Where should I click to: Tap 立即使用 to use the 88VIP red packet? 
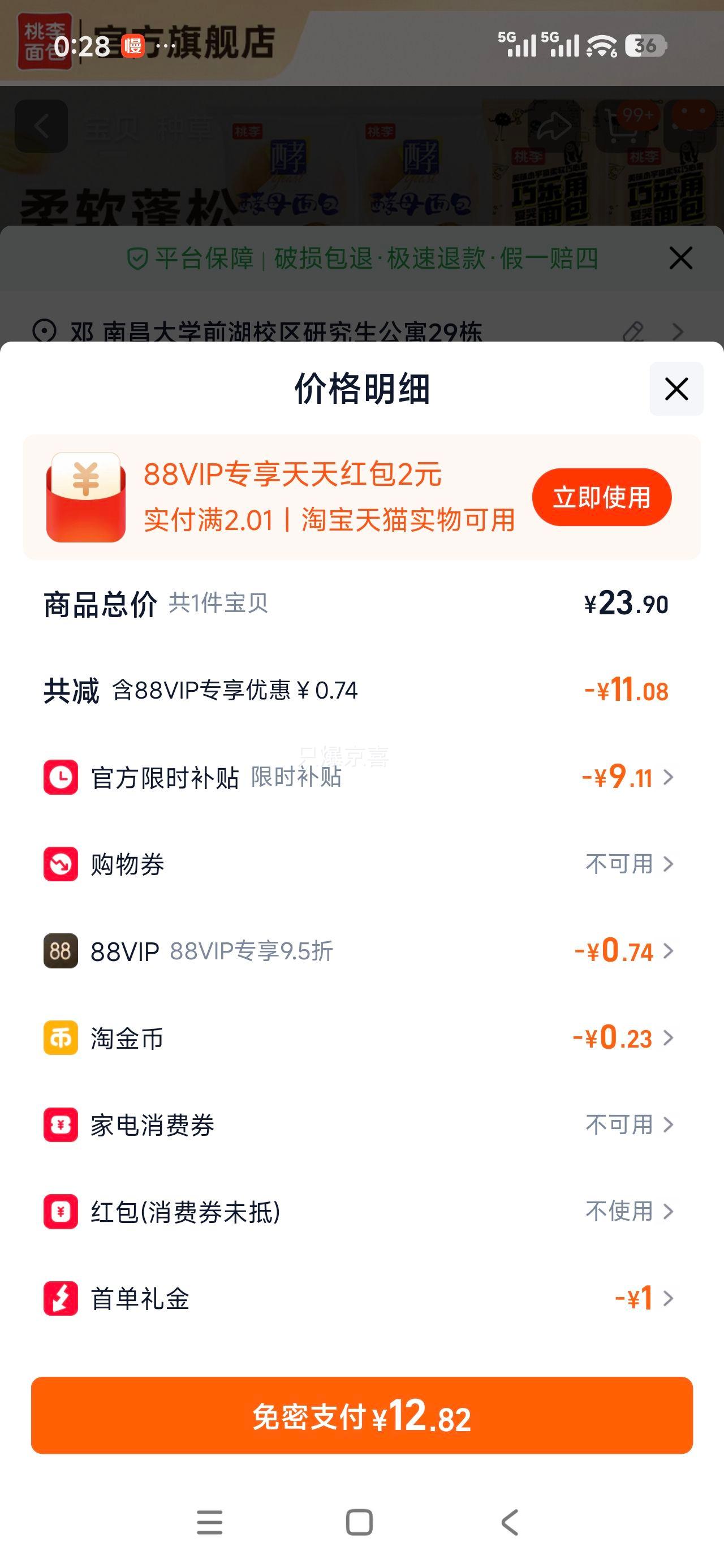601,497
